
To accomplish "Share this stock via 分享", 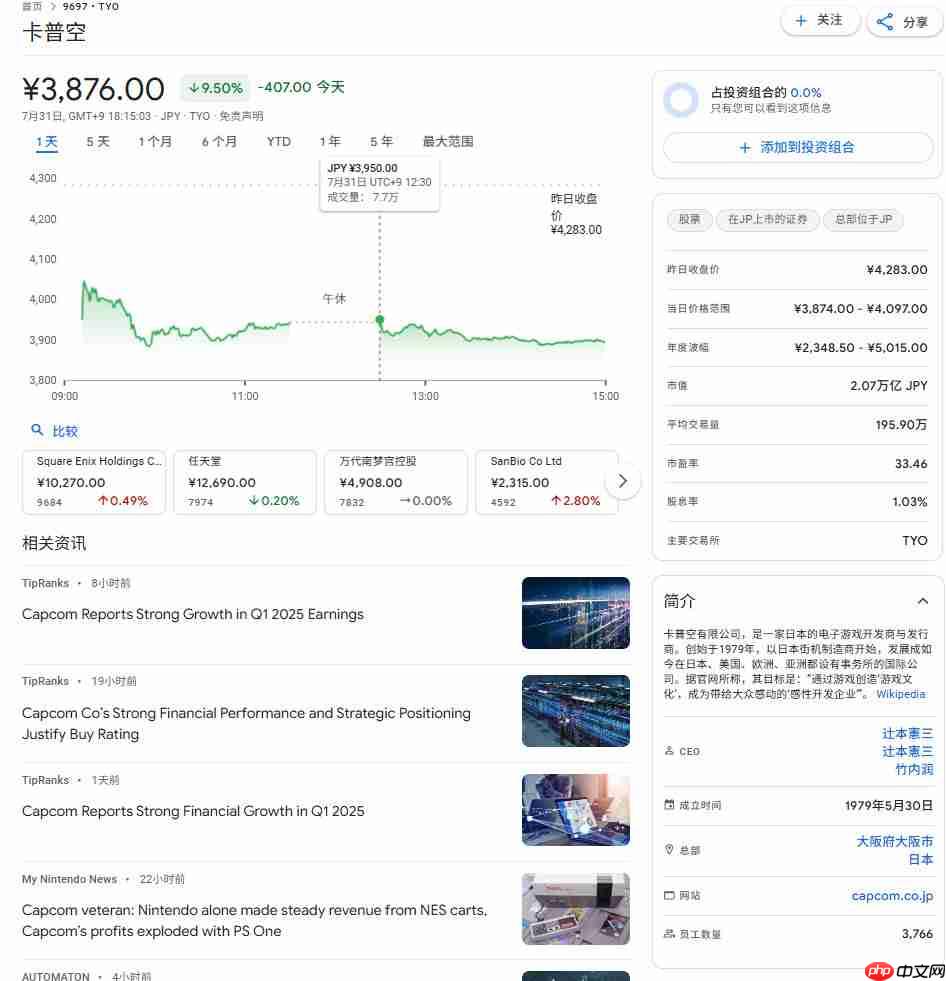I will [904, 22].
